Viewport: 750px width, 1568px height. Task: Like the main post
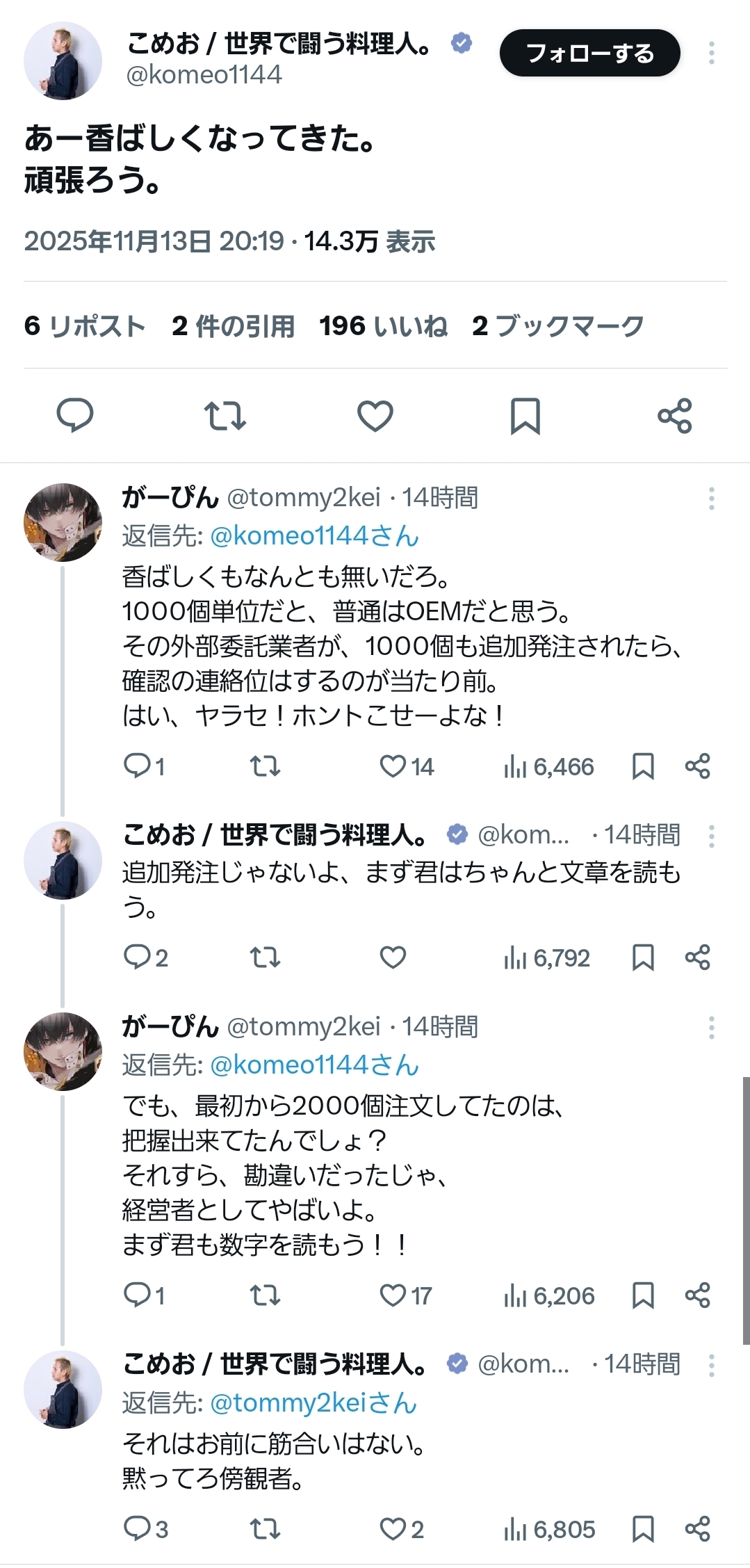click(375, 416)
